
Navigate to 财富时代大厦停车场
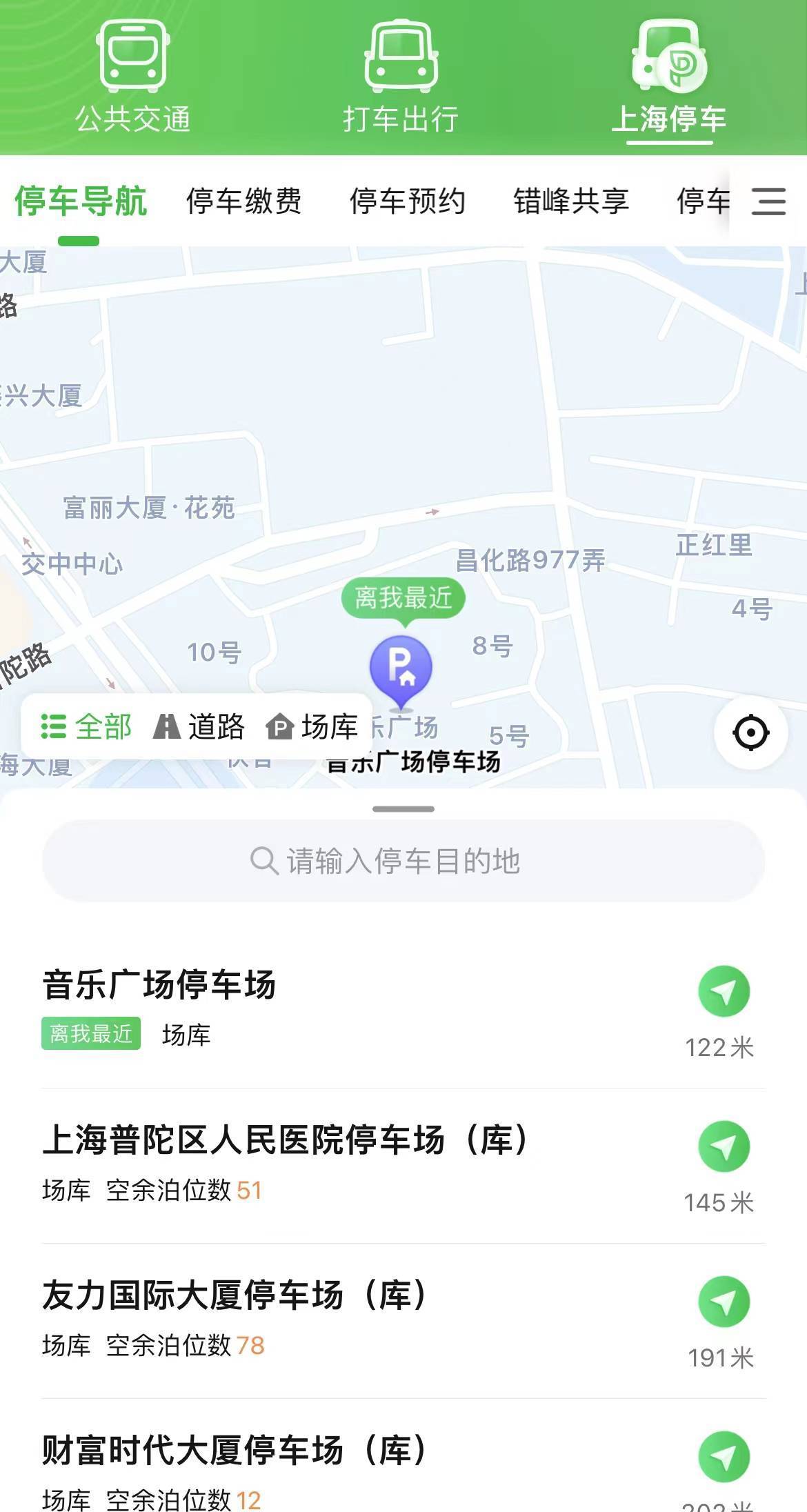point(724,1457)
